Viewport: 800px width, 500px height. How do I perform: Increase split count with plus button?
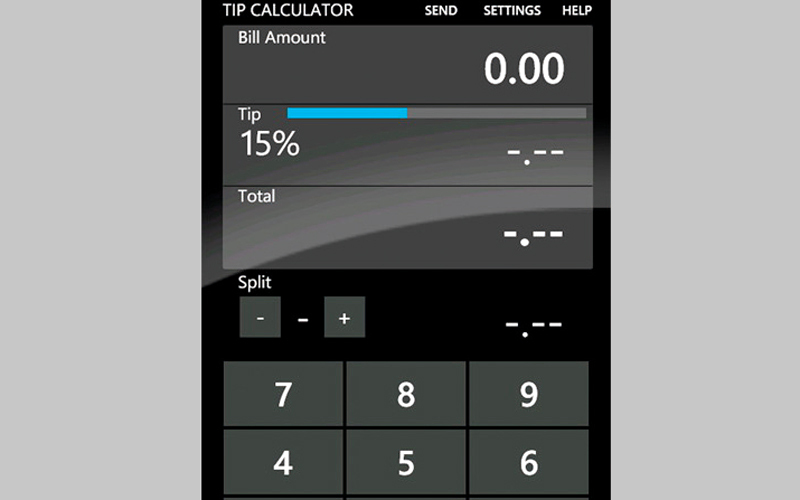click(344, 318)
